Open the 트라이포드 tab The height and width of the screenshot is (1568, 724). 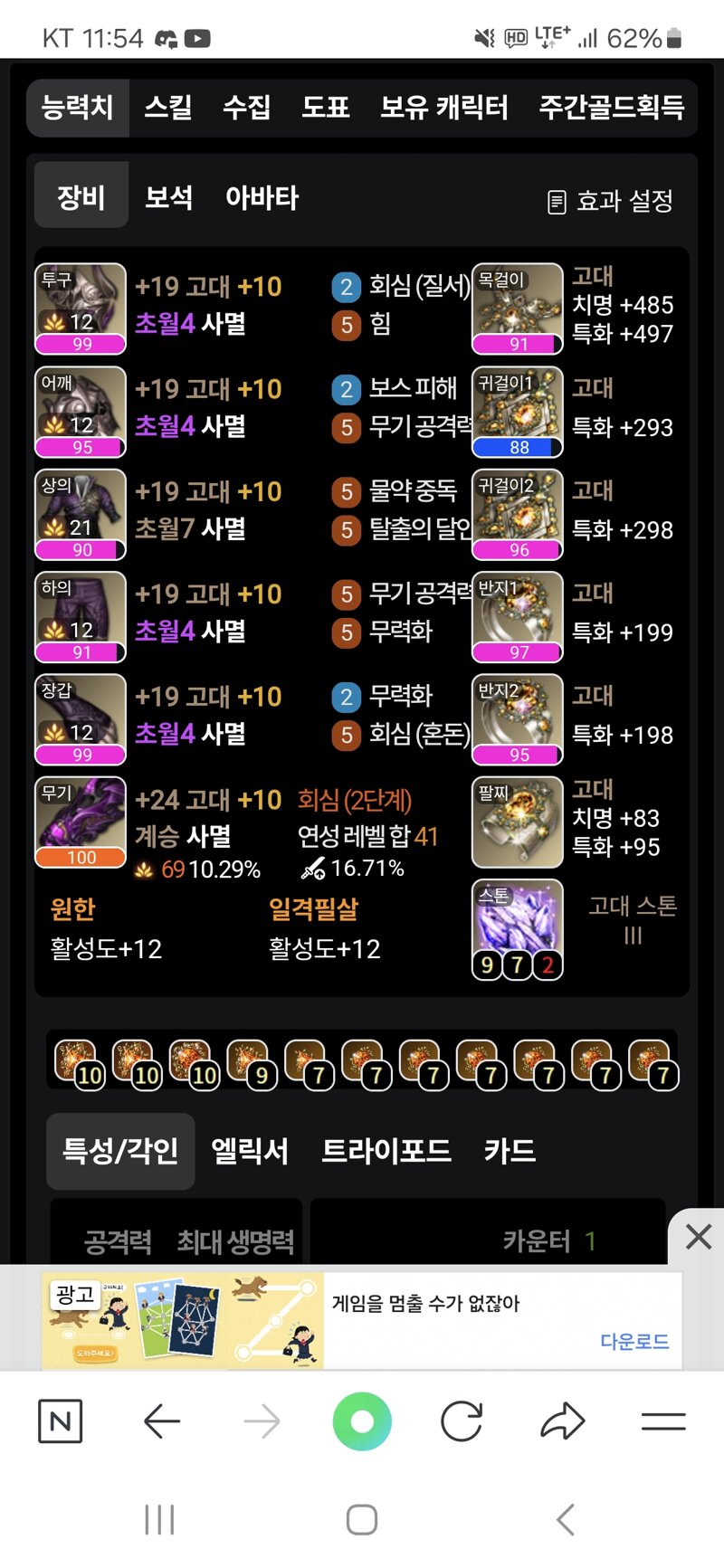click(x=386, y=1151)
